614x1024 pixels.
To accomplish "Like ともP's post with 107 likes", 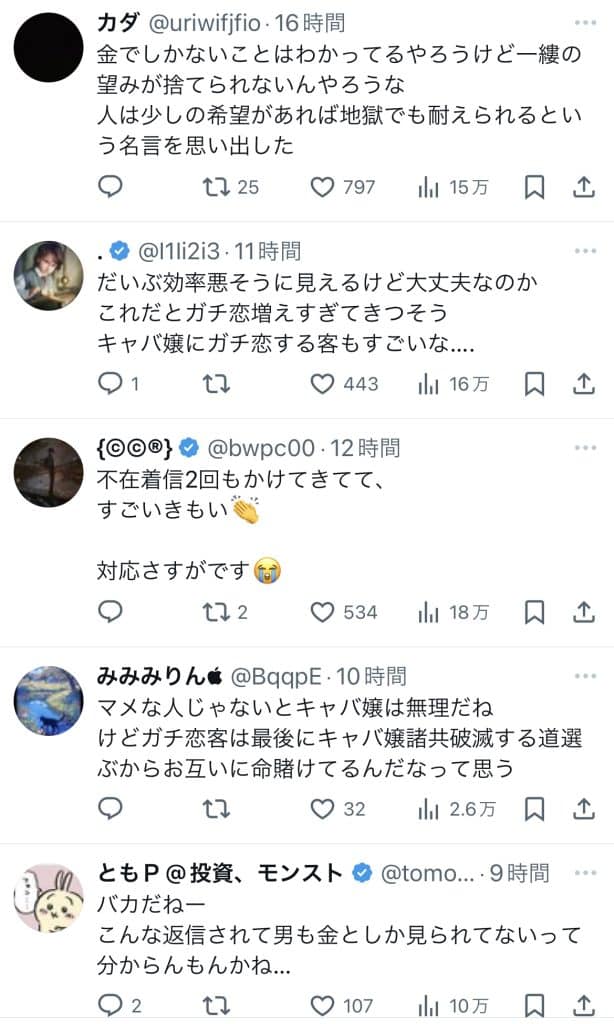I will pos(321,1005).
